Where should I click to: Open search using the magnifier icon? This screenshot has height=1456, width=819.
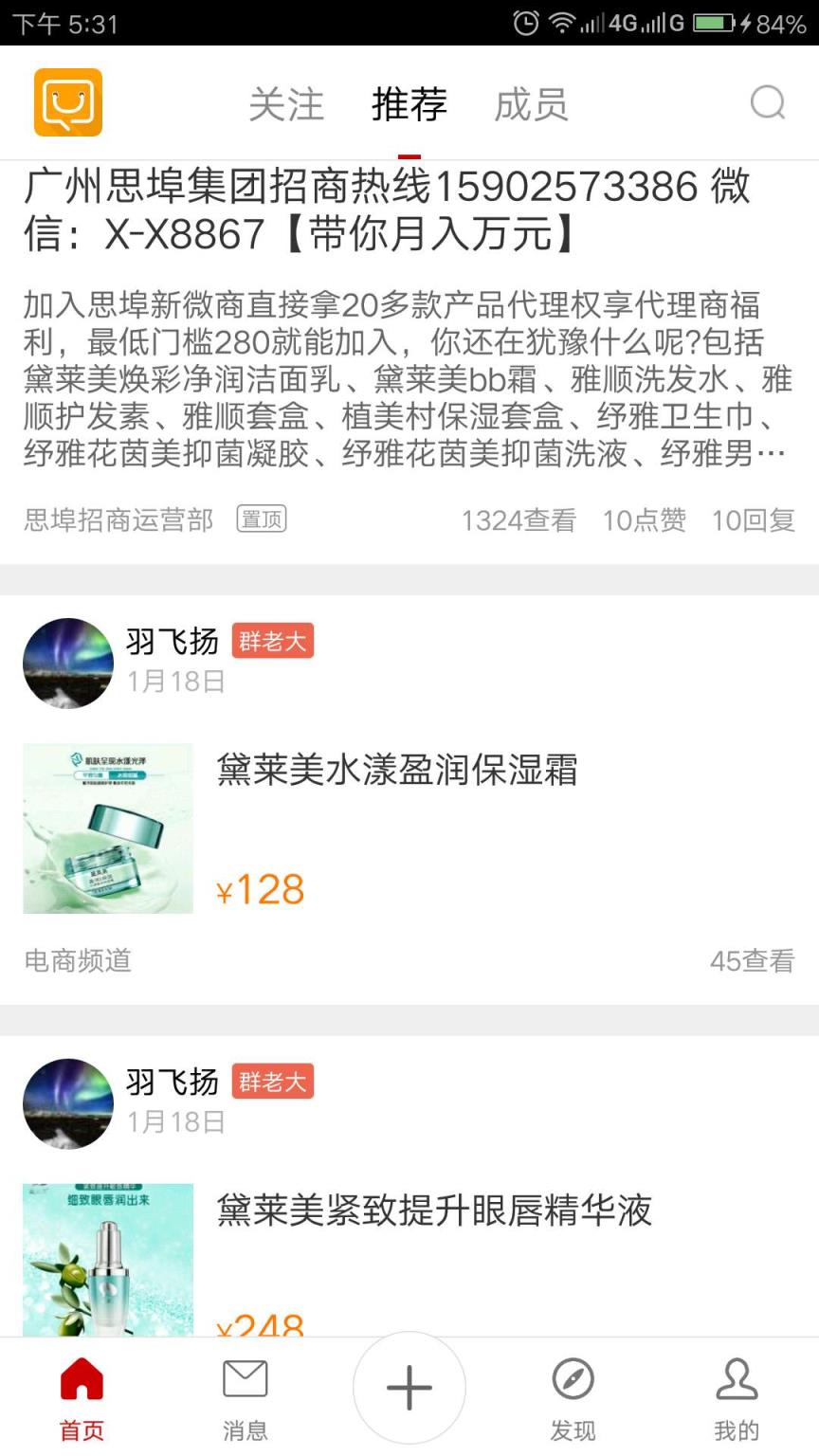coord(768,104)
